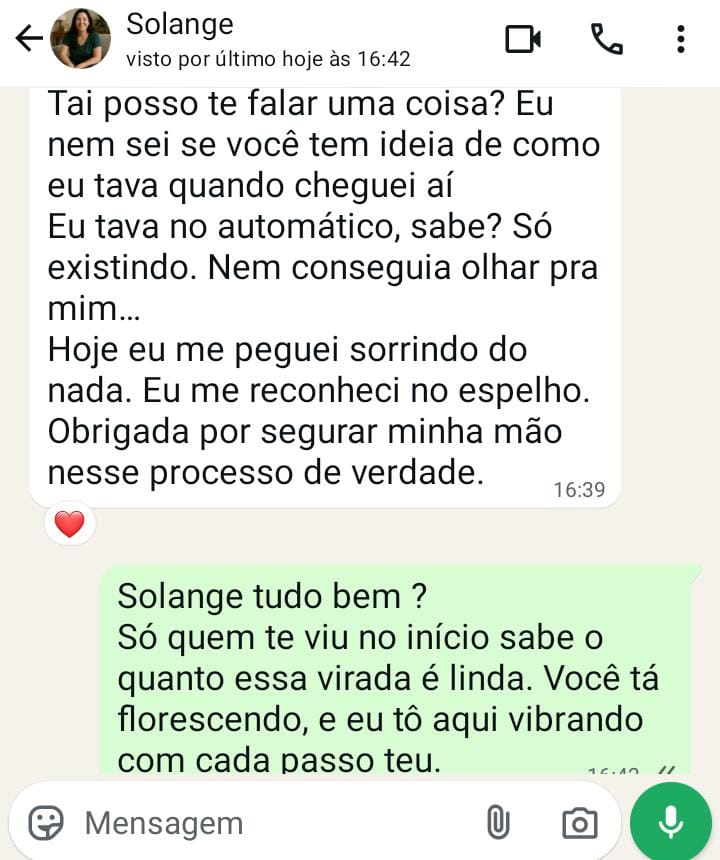Viewport: 720px width, 860px height.
Task: Tap the heart reaction under Solange's message
Action: click(x=69, y=524)
